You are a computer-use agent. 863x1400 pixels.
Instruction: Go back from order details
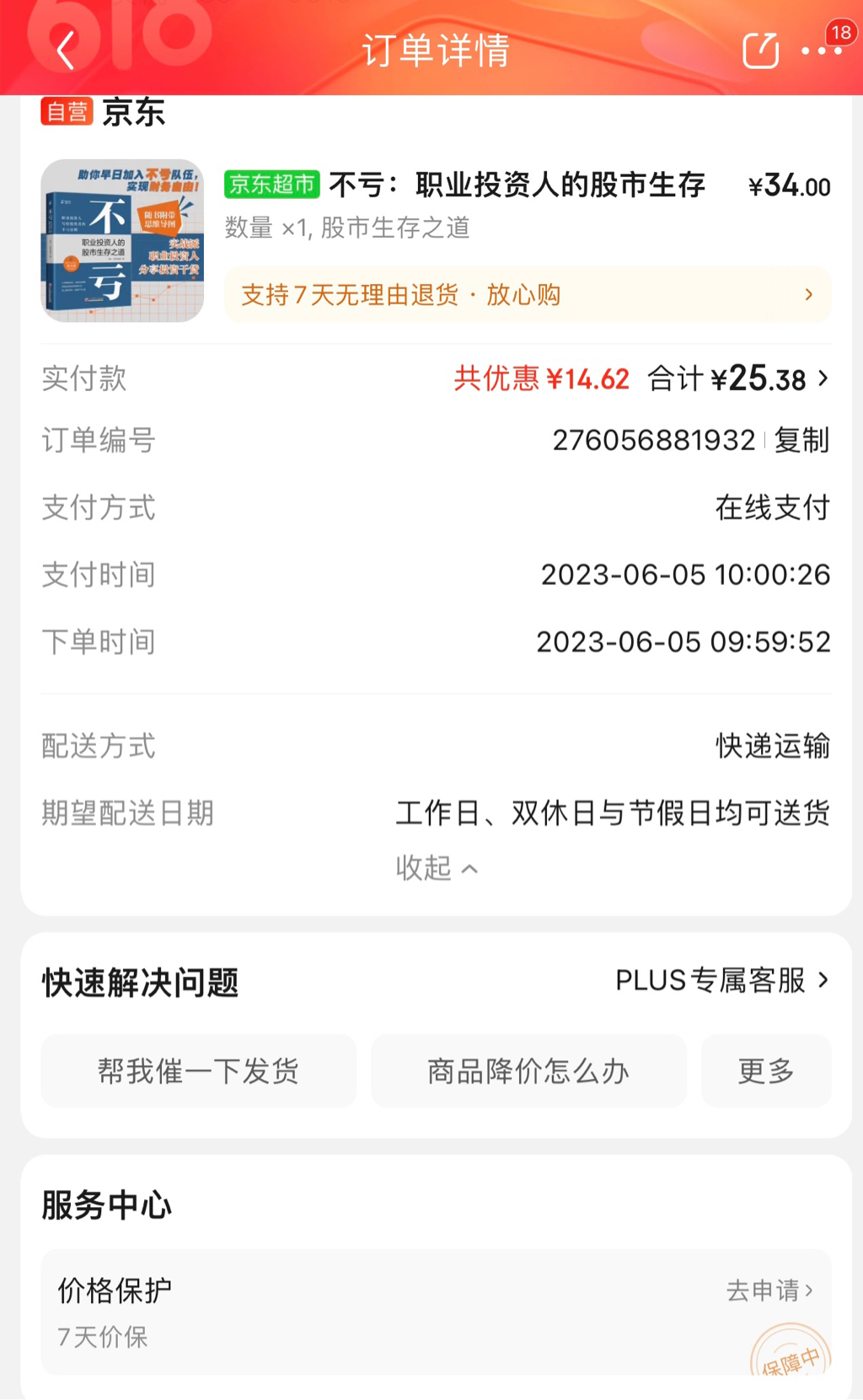pos(66,51)
